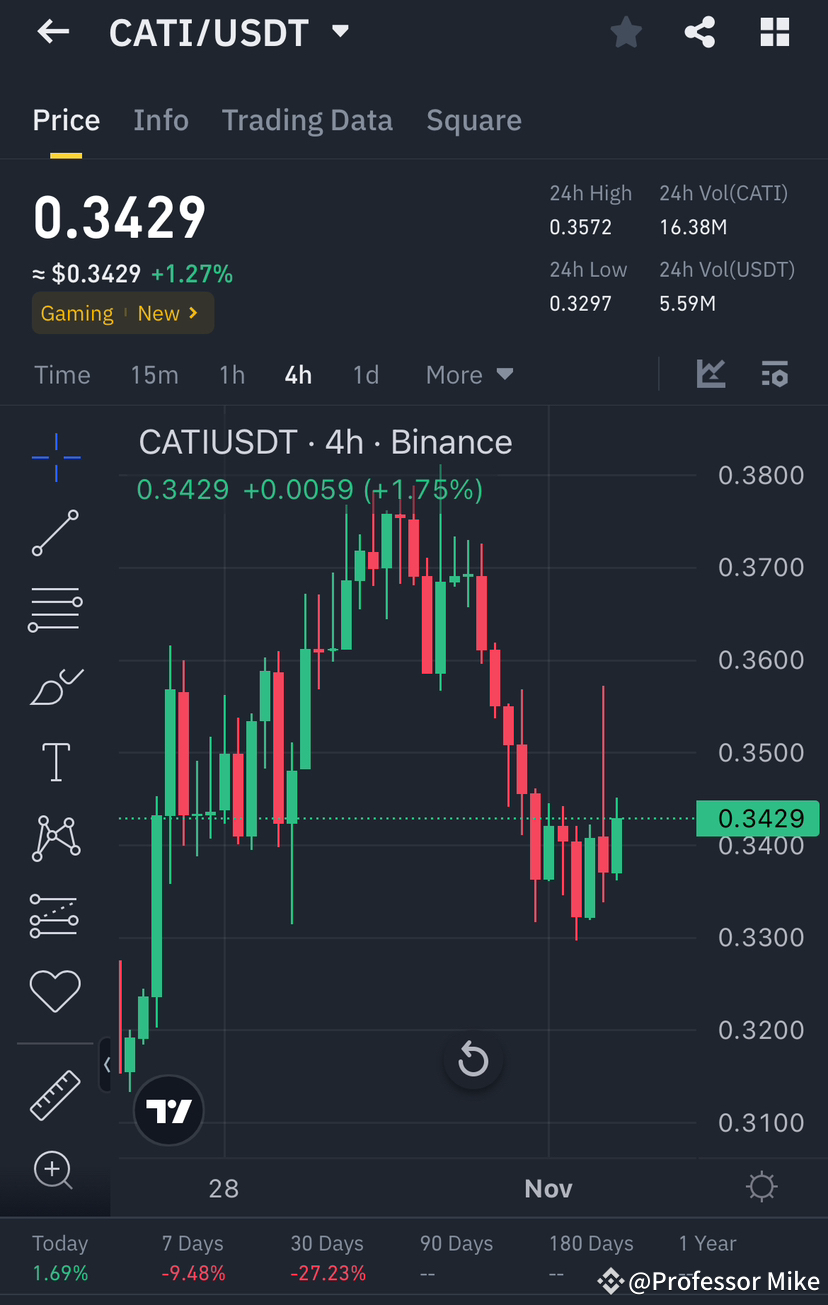Screen dimensions: 828x1305
Task: Reset the chart with the refresh button
Action: 472,1060
